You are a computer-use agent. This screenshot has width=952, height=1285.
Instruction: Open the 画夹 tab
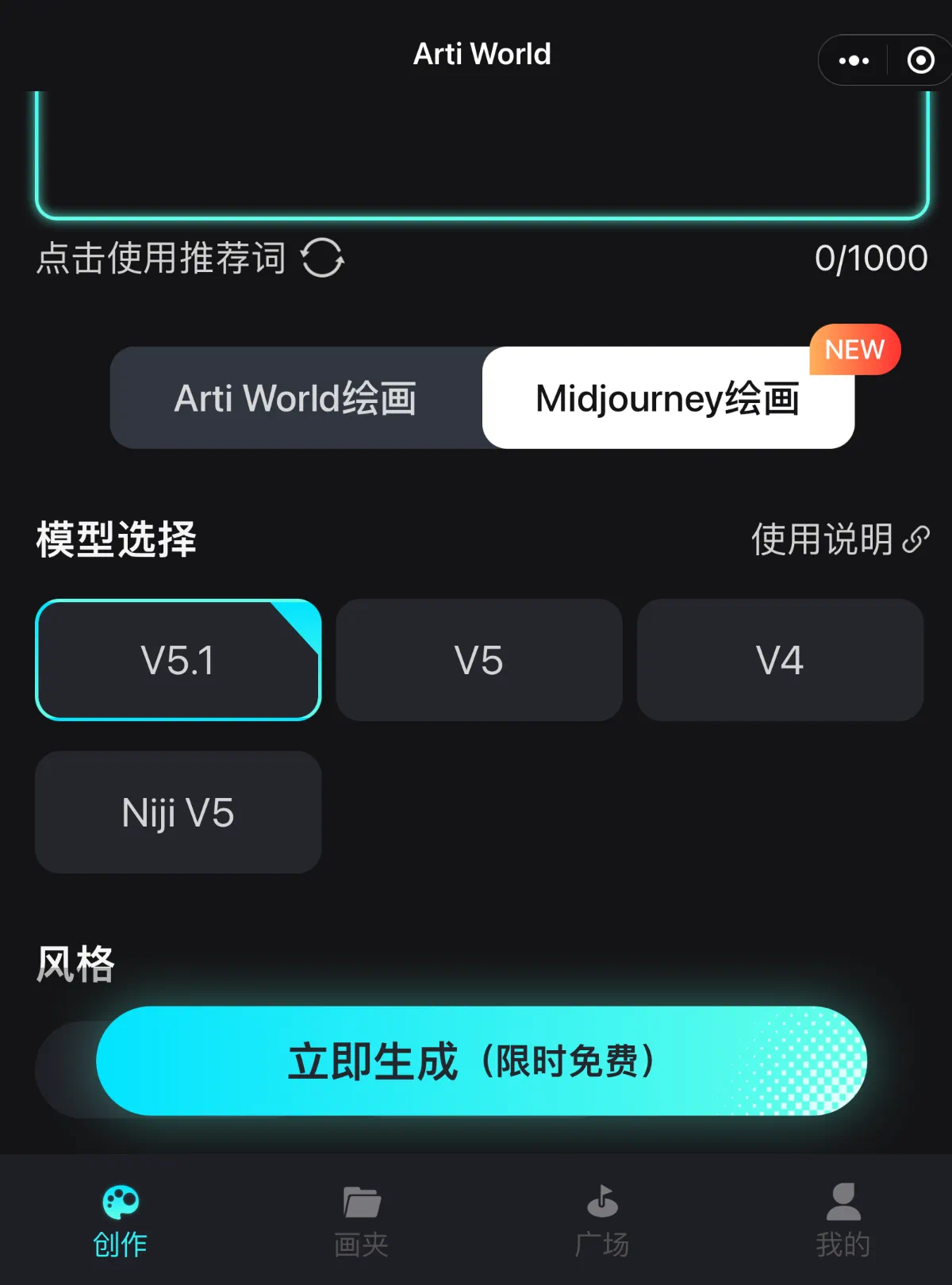(x=361, y=1222)
